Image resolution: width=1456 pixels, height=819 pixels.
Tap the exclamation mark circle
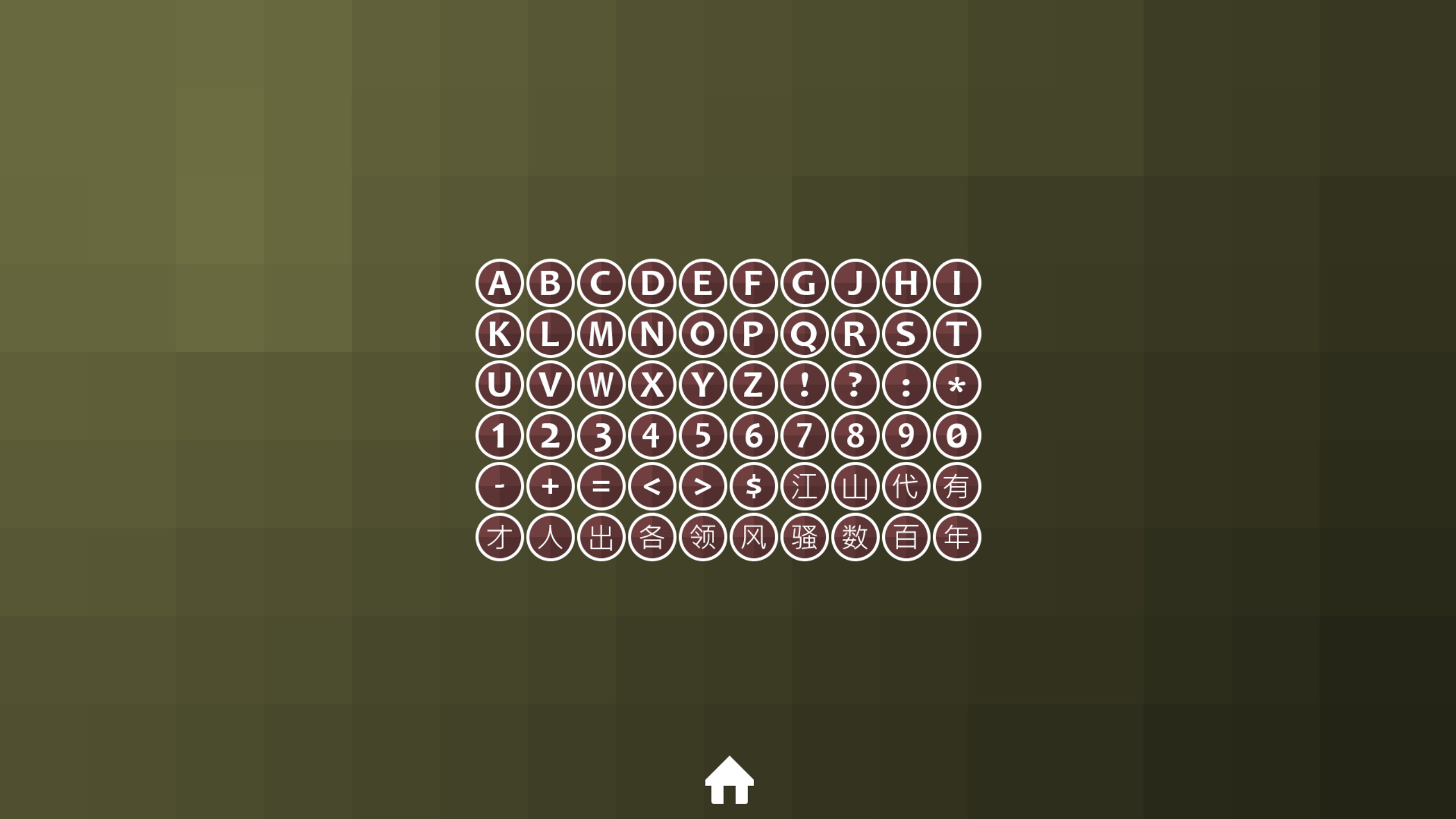pos(804,384)
